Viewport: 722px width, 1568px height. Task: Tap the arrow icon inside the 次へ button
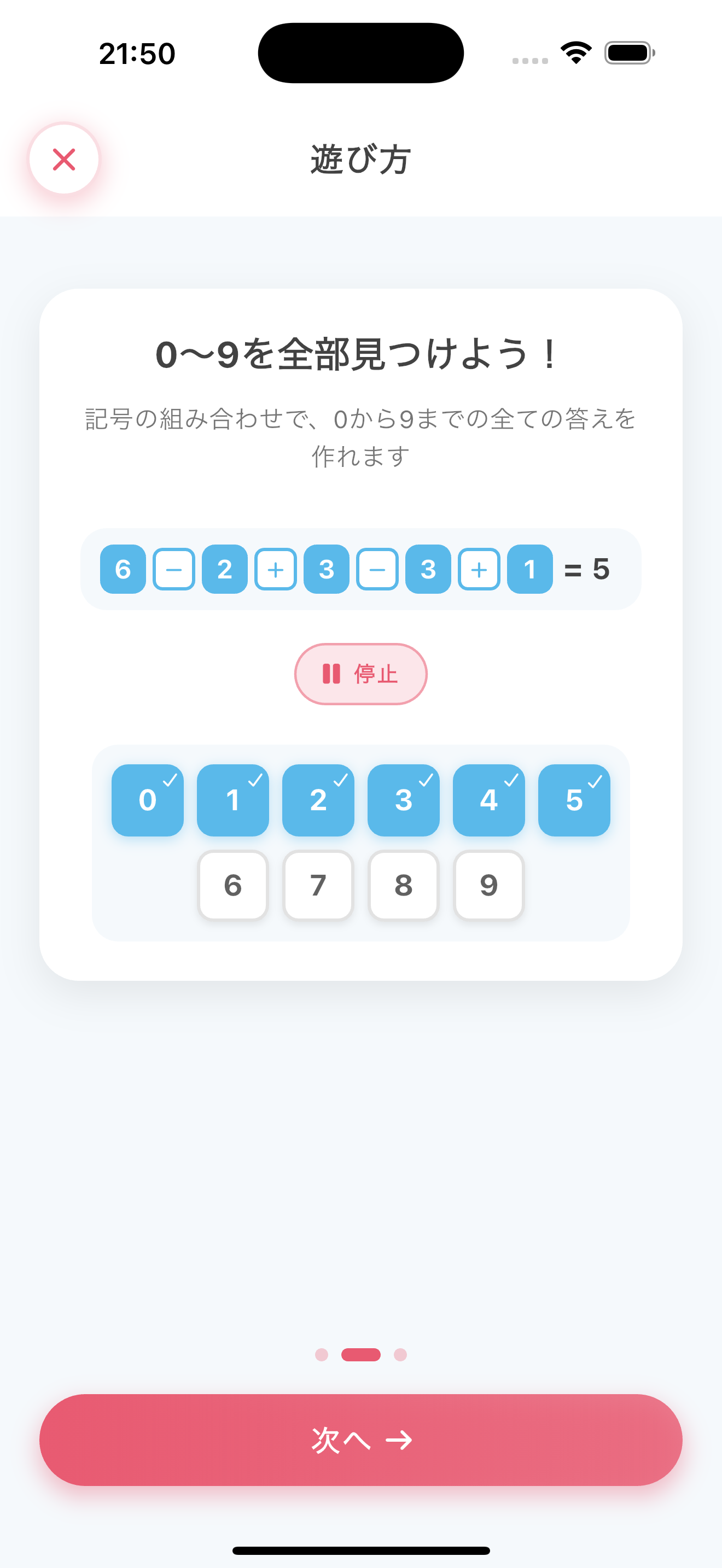tap(399, 1441)
